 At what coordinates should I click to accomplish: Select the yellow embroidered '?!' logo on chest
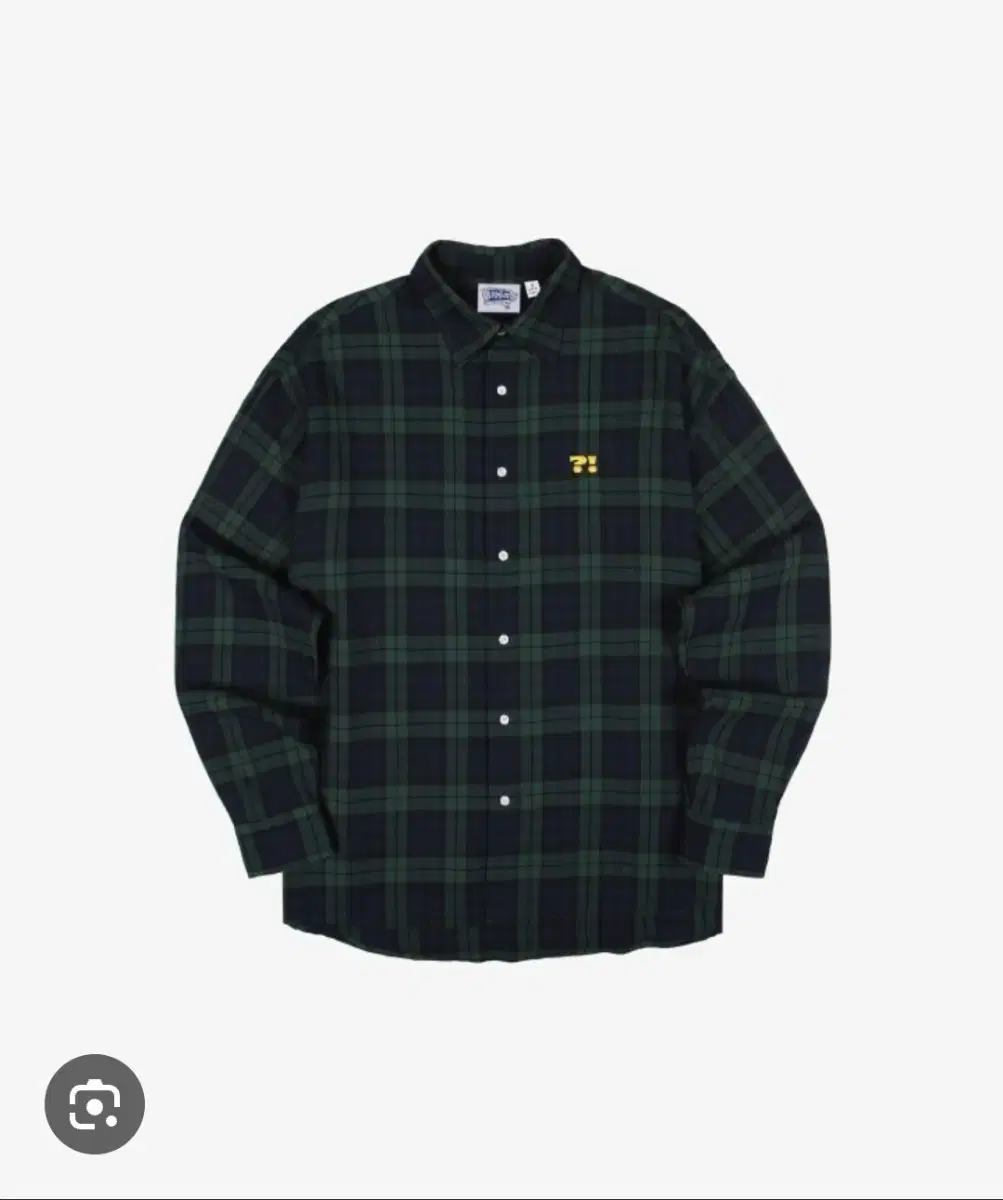pos(585,463)
